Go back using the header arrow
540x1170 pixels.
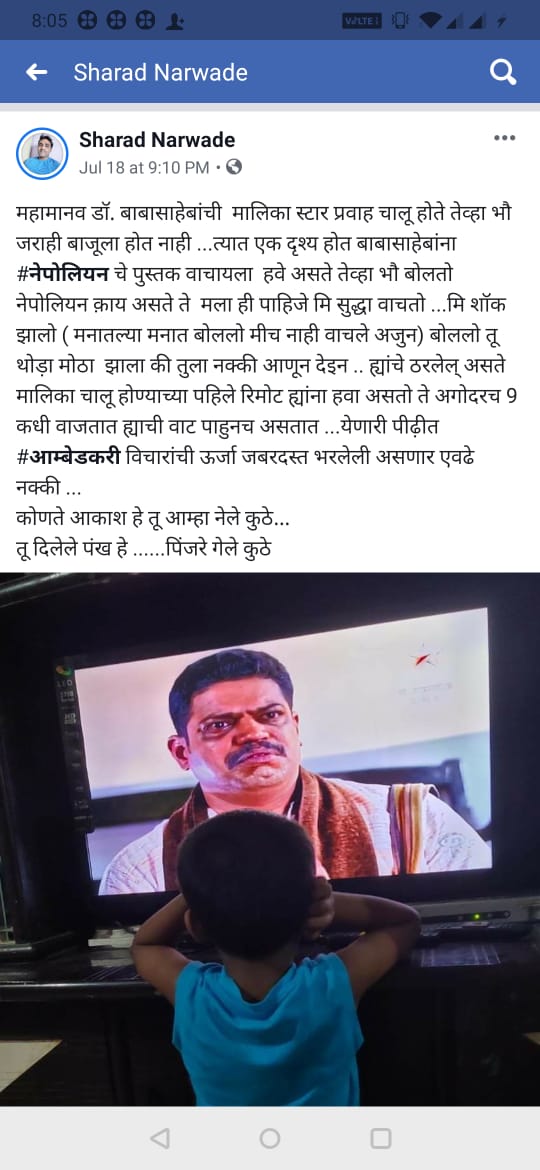pos(36,72)
